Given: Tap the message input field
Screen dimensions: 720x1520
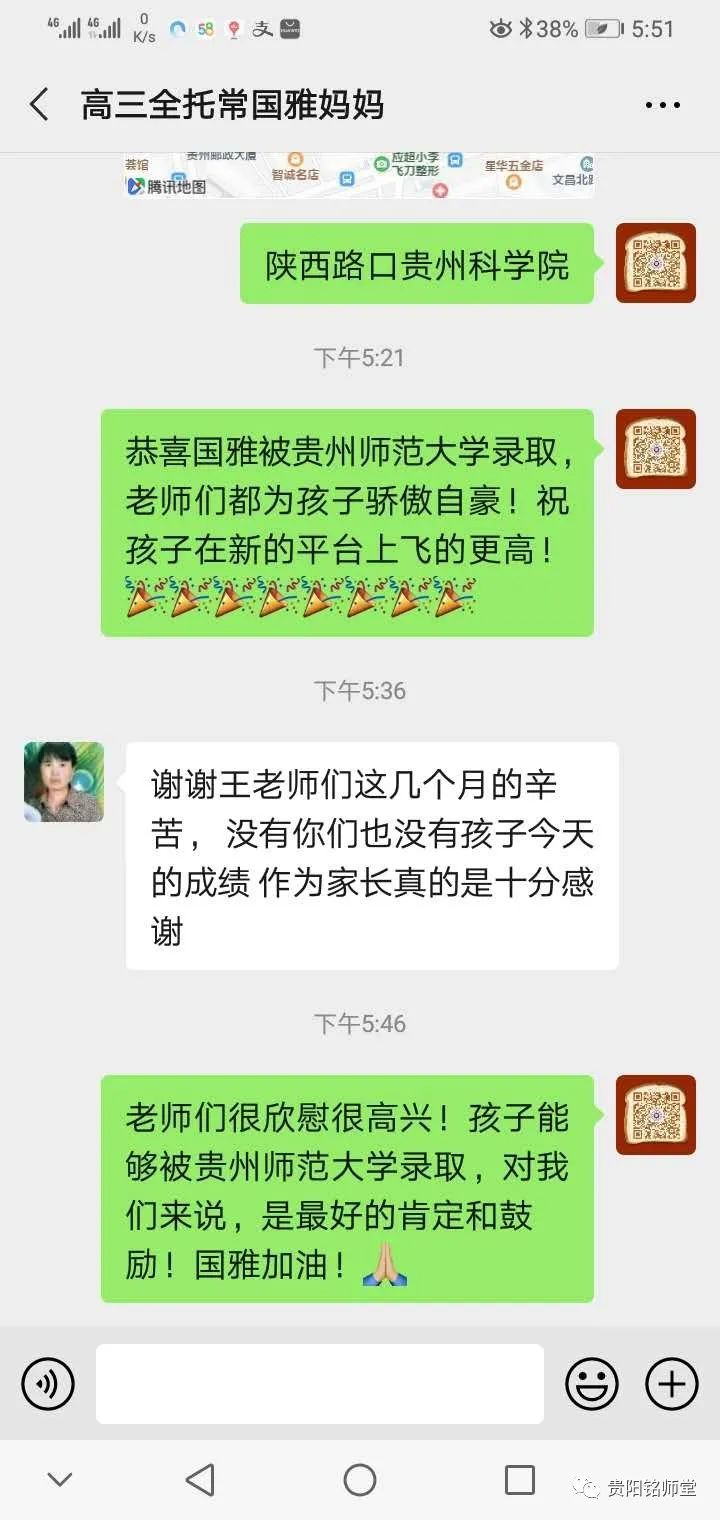Looking at the screenshot, I should [320, 1384].
